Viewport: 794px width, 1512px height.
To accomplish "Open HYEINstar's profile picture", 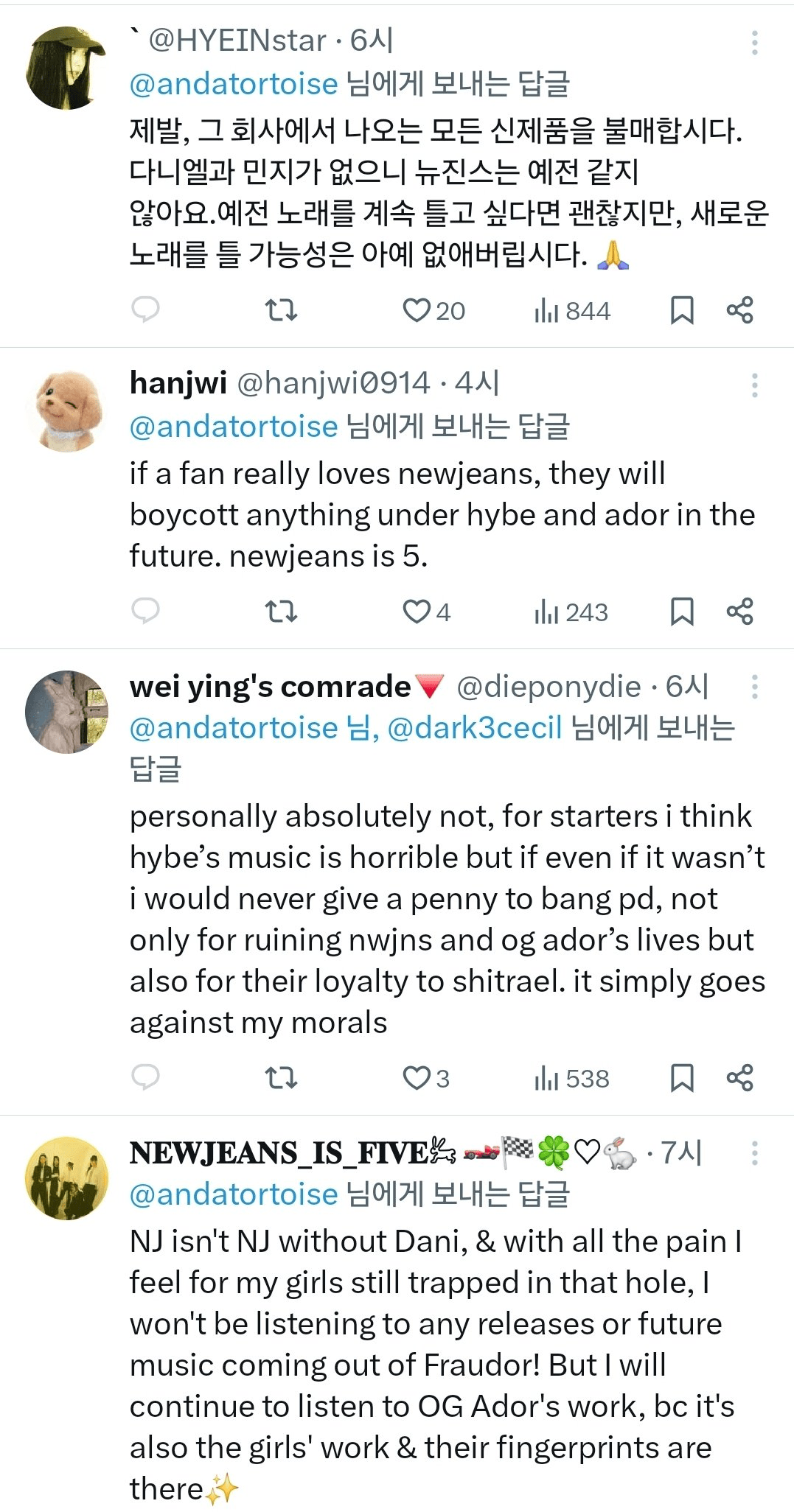I will click(66, 68).
